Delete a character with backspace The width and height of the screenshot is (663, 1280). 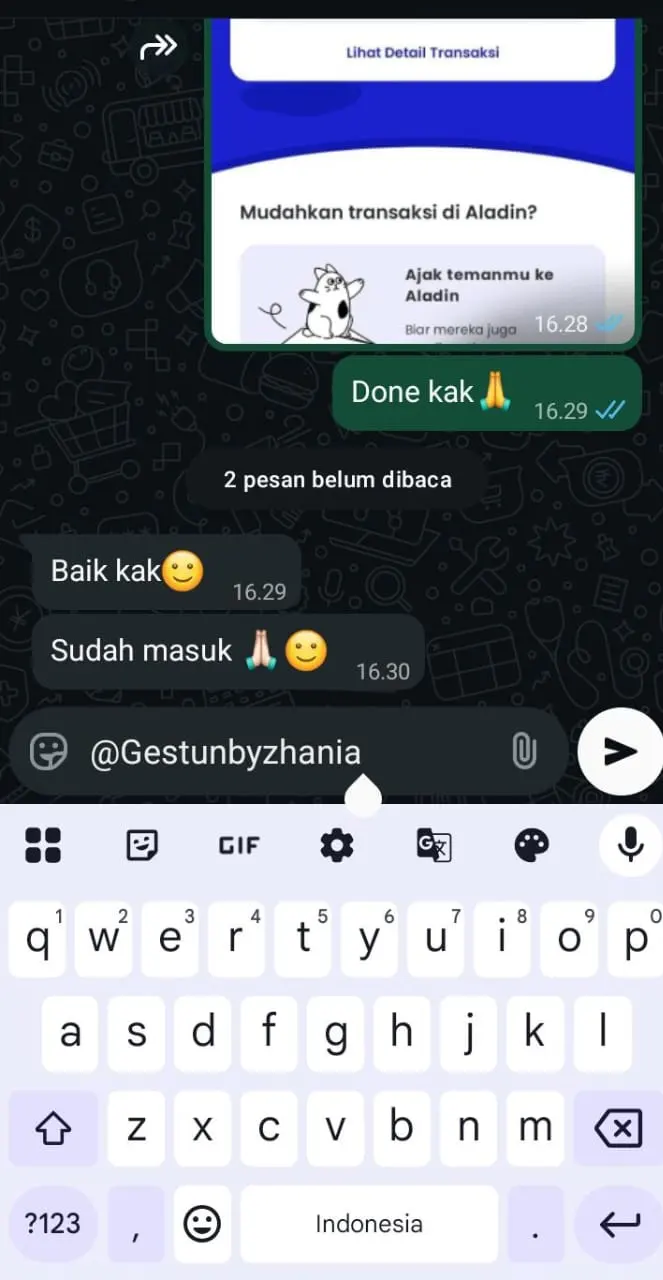(x=617, y=1130)
